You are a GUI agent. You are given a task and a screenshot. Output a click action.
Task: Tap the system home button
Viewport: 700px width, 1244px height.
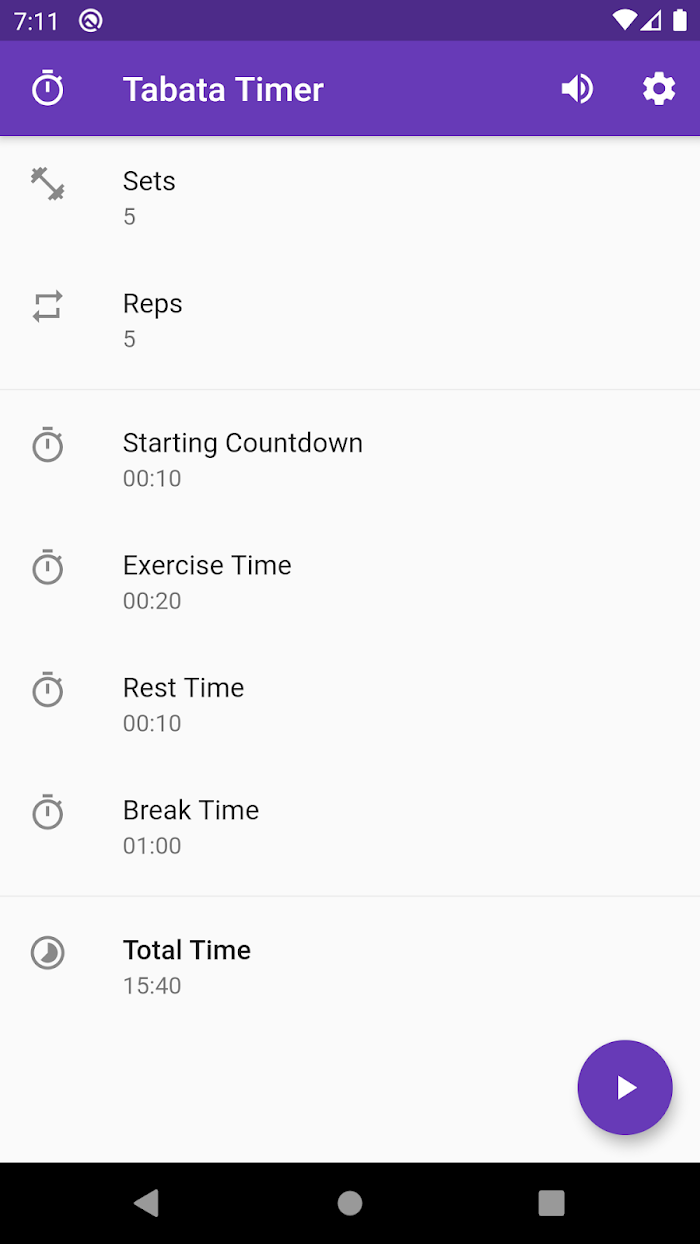tap(350, 1203)
